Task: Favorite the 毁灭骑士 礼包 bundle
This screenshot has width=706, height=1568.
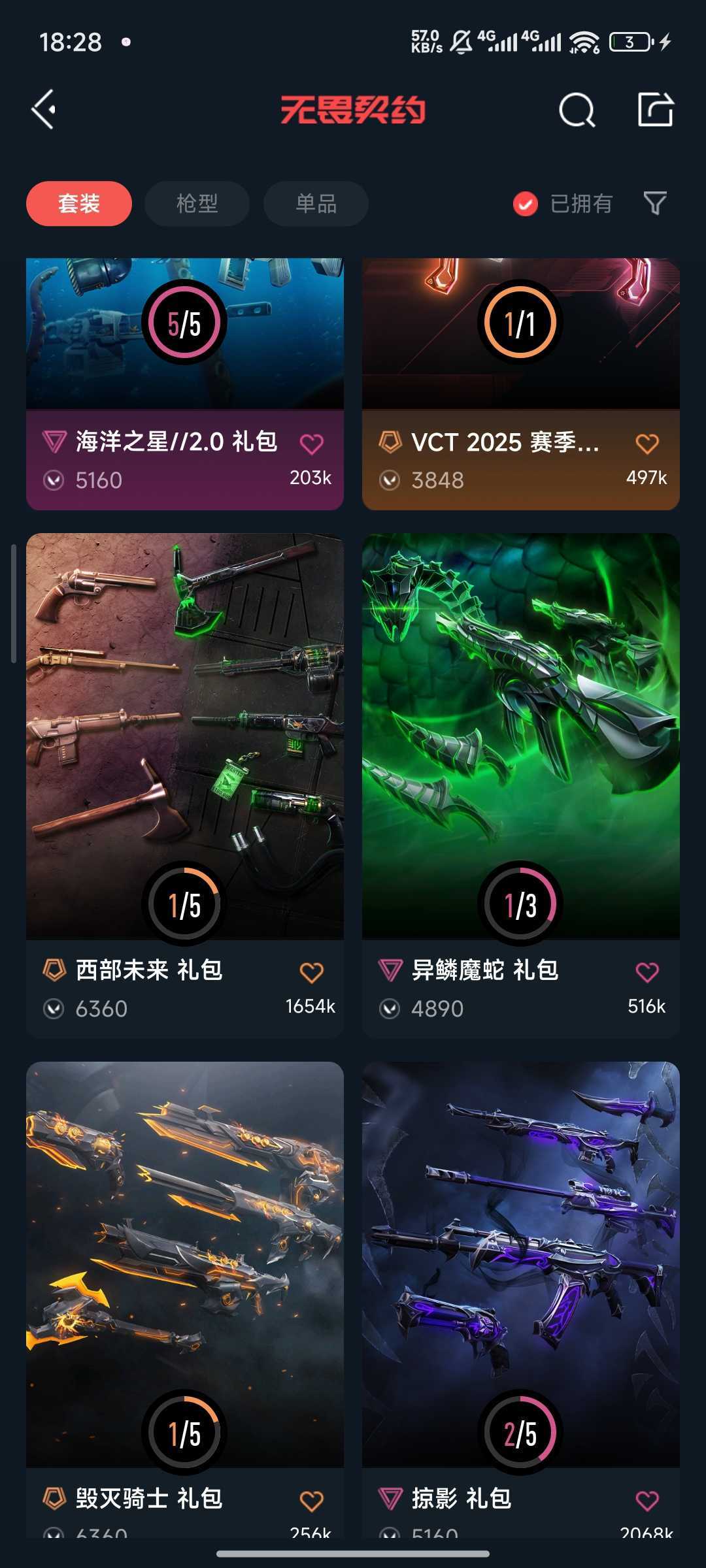Action: (312, 1501)
